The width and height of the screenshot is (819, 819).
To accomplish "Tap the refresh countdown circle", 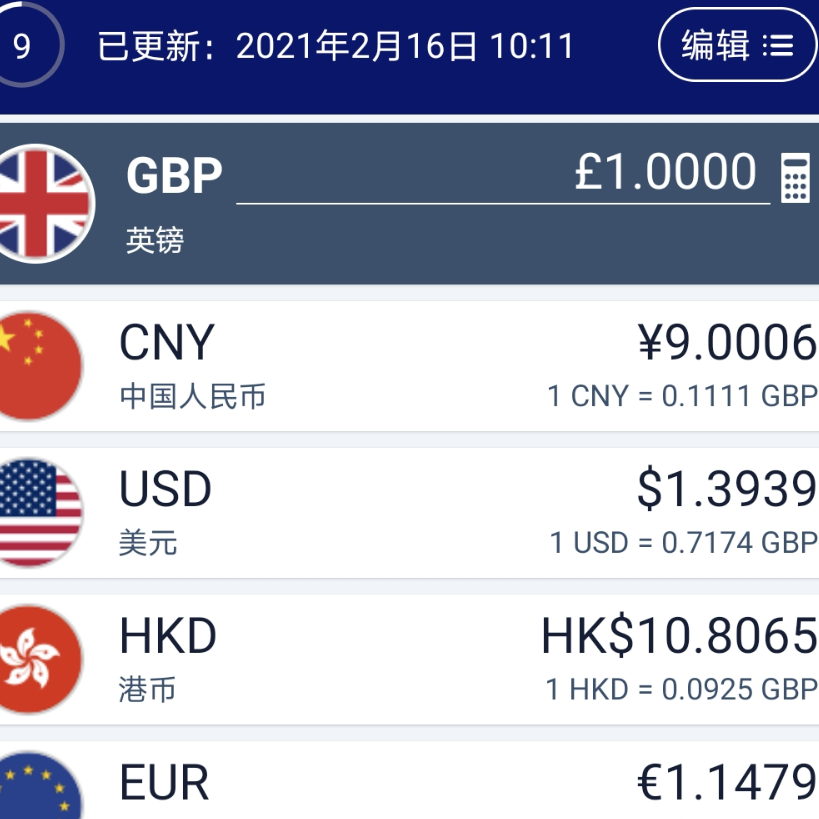I will 24,46.
